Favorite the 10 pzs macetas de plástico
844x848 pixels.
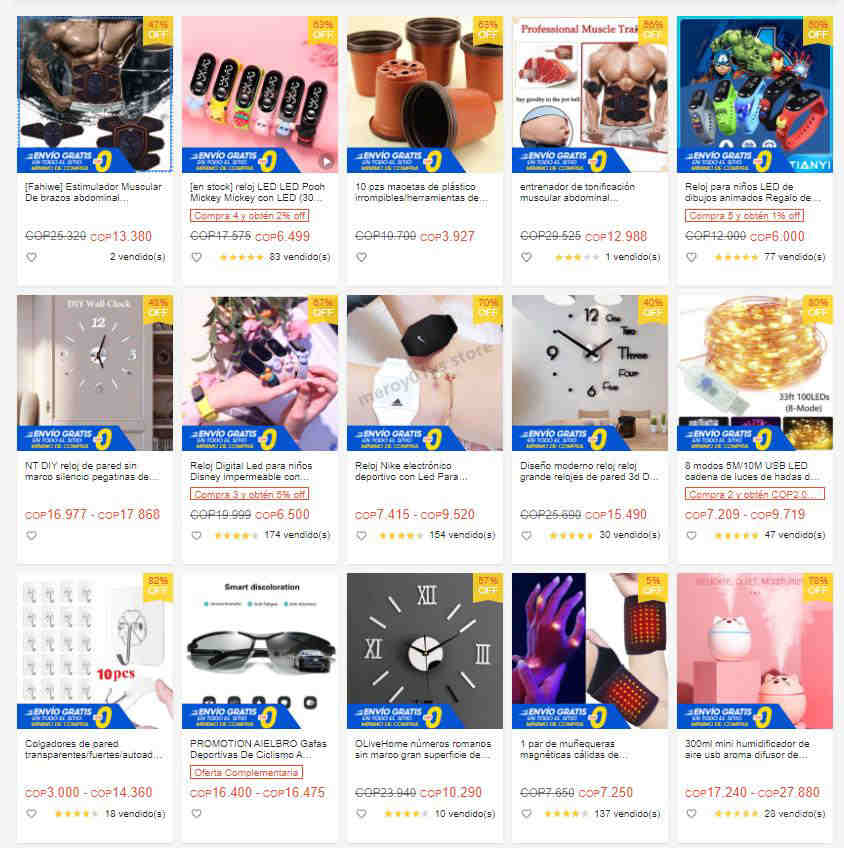(361, 257)
